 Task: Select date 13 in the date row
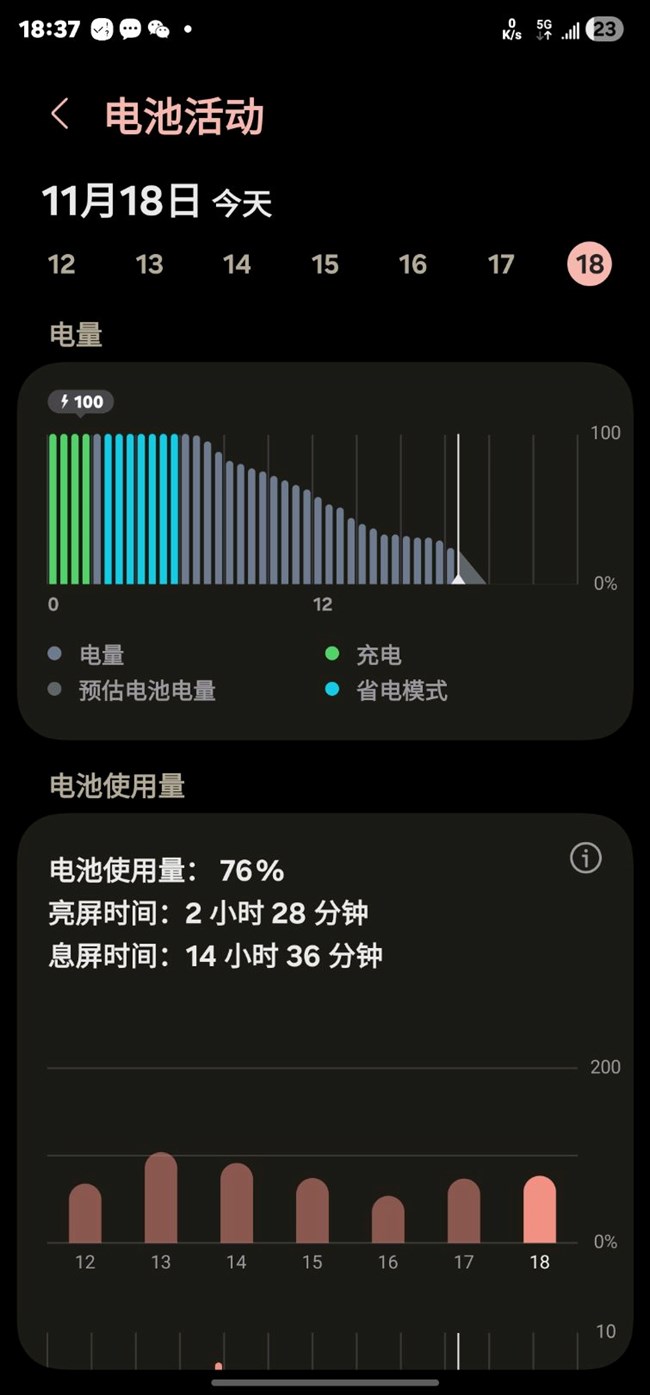(149, 264)
